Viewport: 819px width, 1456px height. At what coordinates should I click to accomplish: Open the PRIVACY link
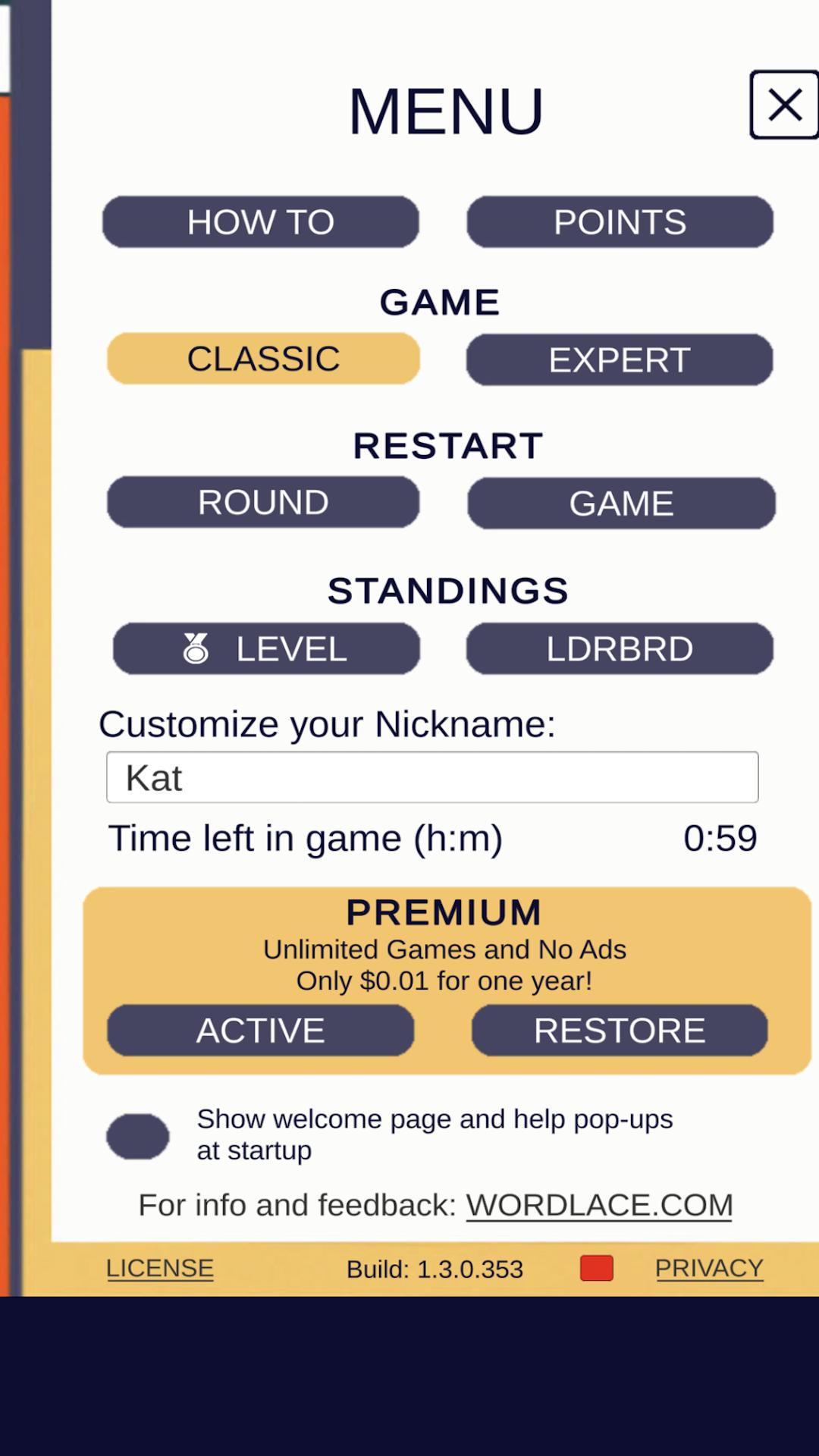tap(709, 1268)
